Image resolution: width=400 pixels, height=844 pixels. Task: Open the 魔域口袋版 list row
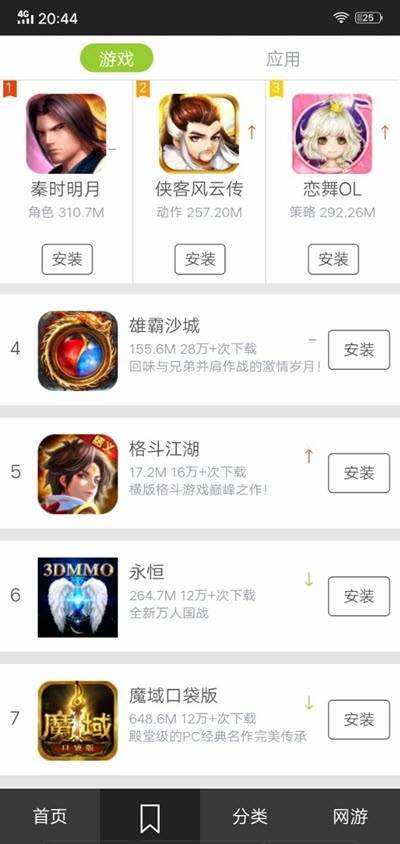[200, 720]
